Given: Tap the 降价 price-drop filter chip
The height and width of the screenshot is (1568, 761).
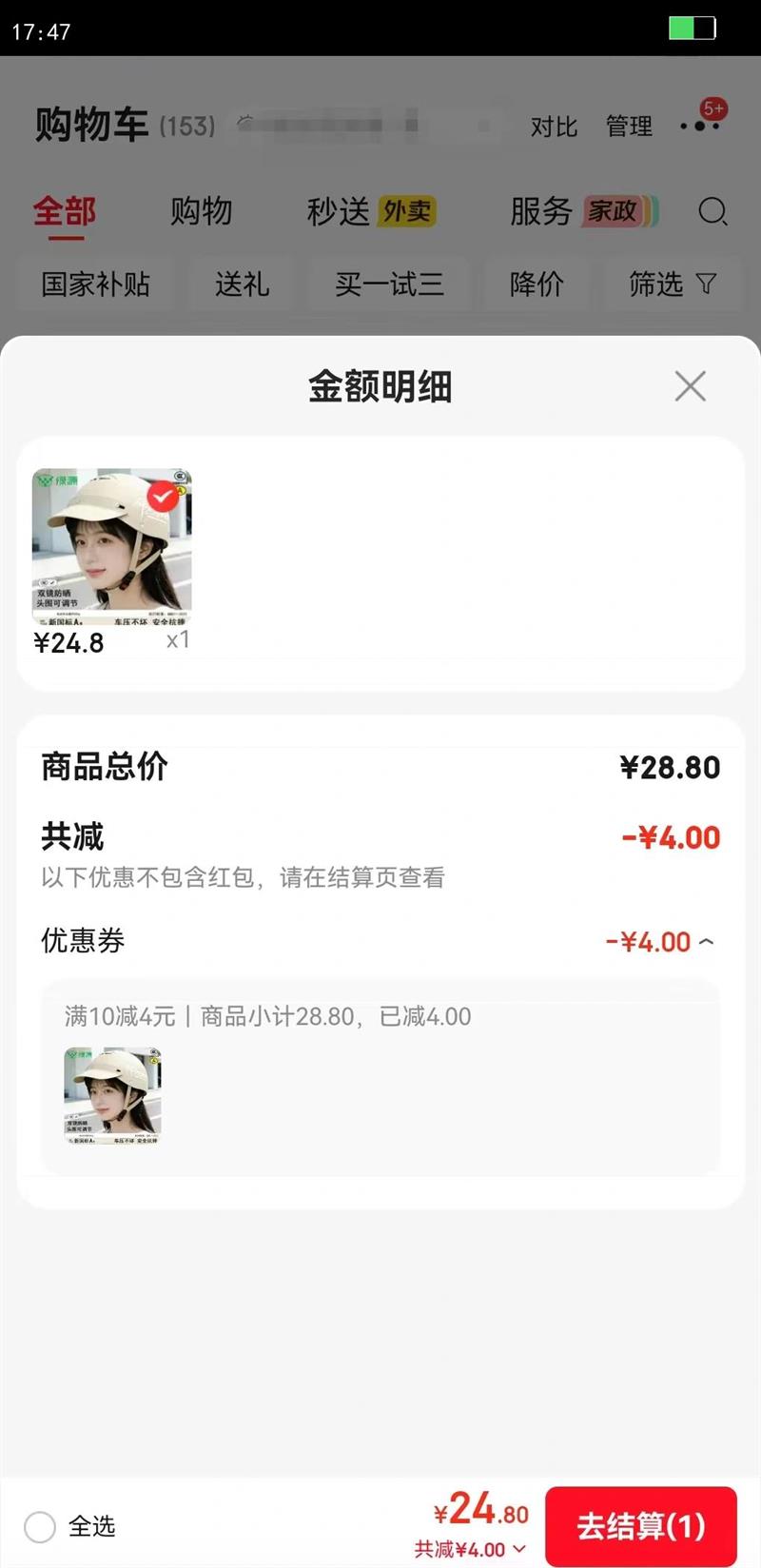Looking at the screenshot, I should coord(536,284).
